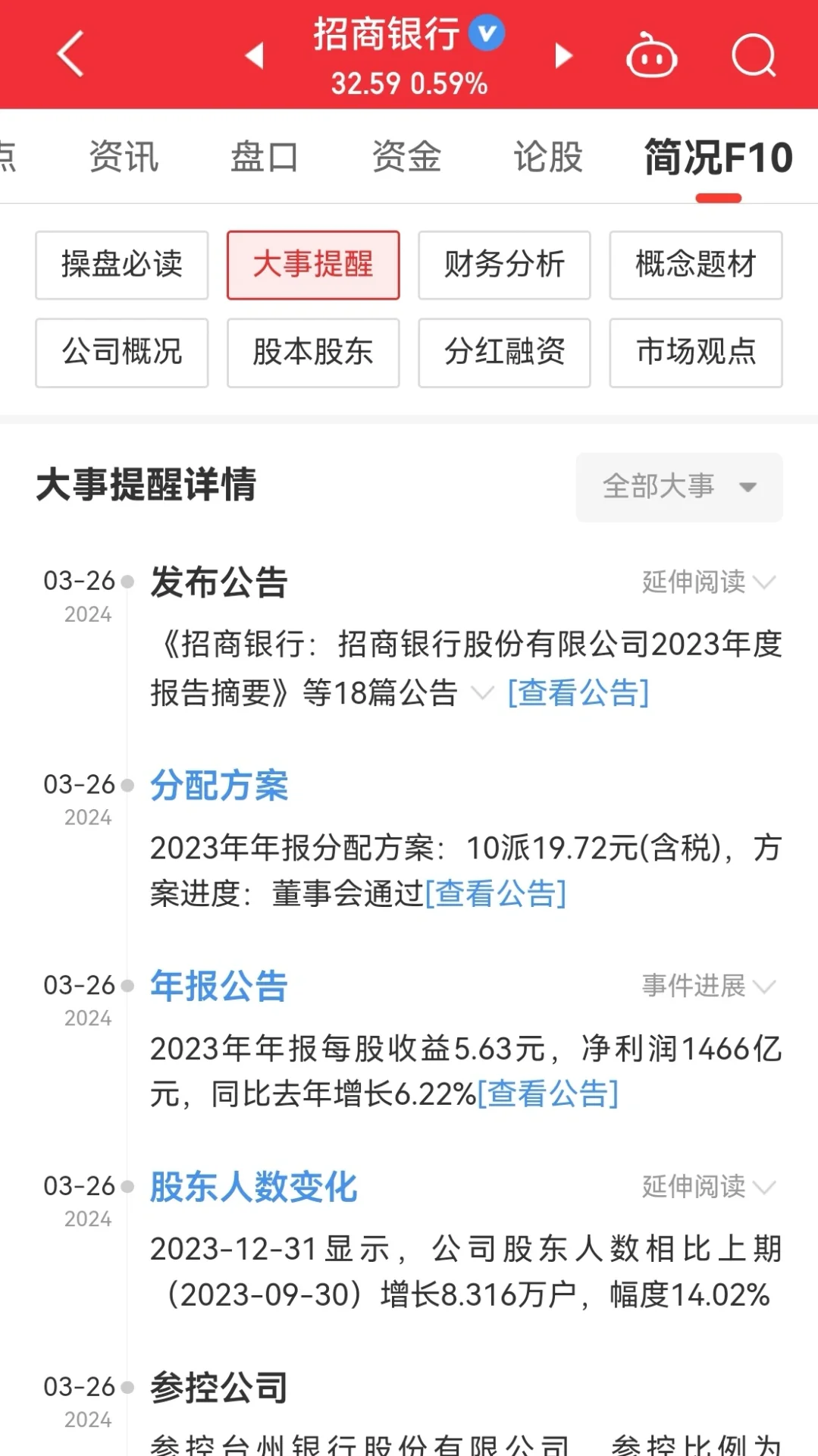Select the 股本股东 section

pyautogui.click(x=313, y=352)
